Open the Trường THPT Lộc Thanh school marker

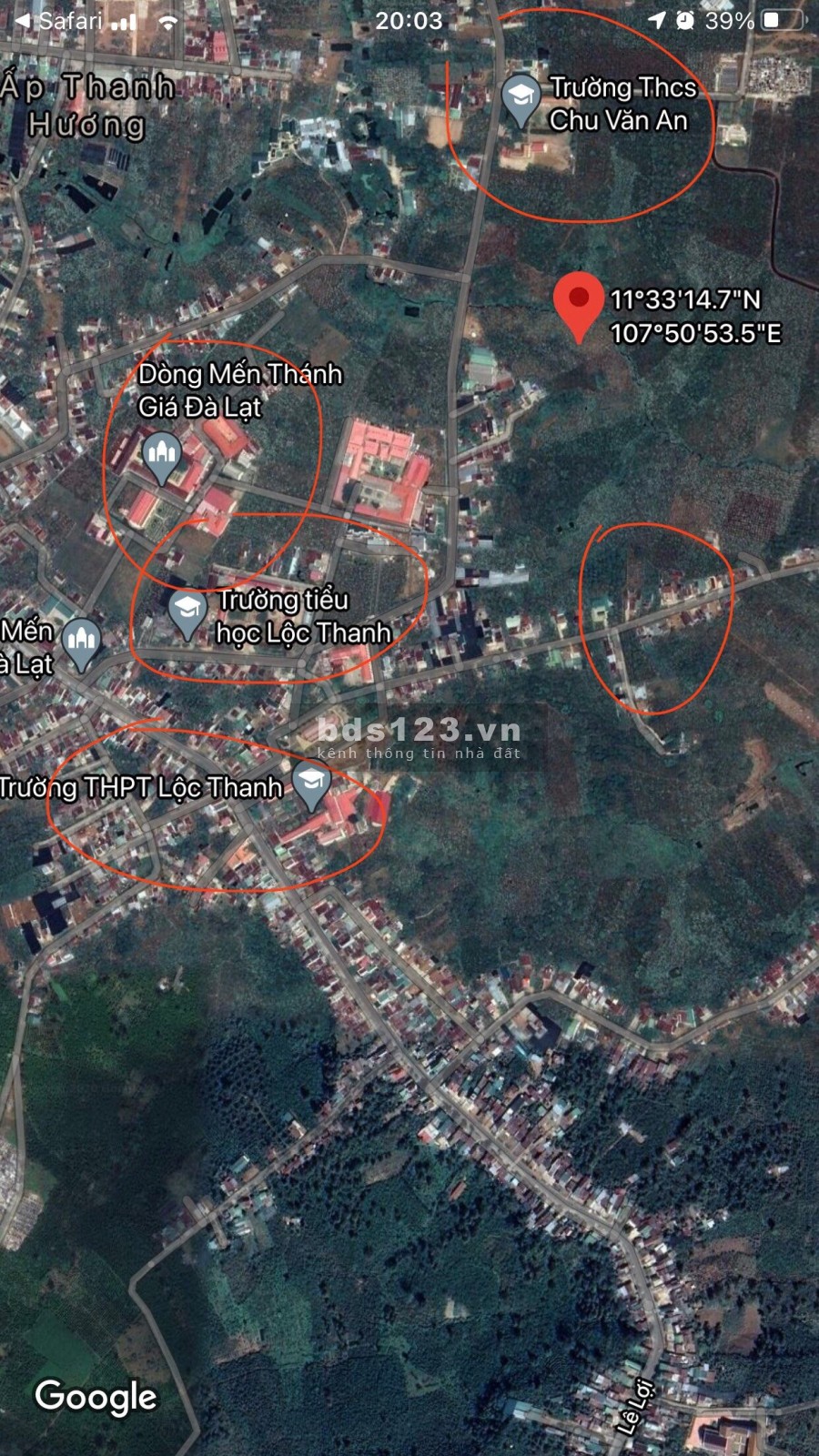[311, 785]
